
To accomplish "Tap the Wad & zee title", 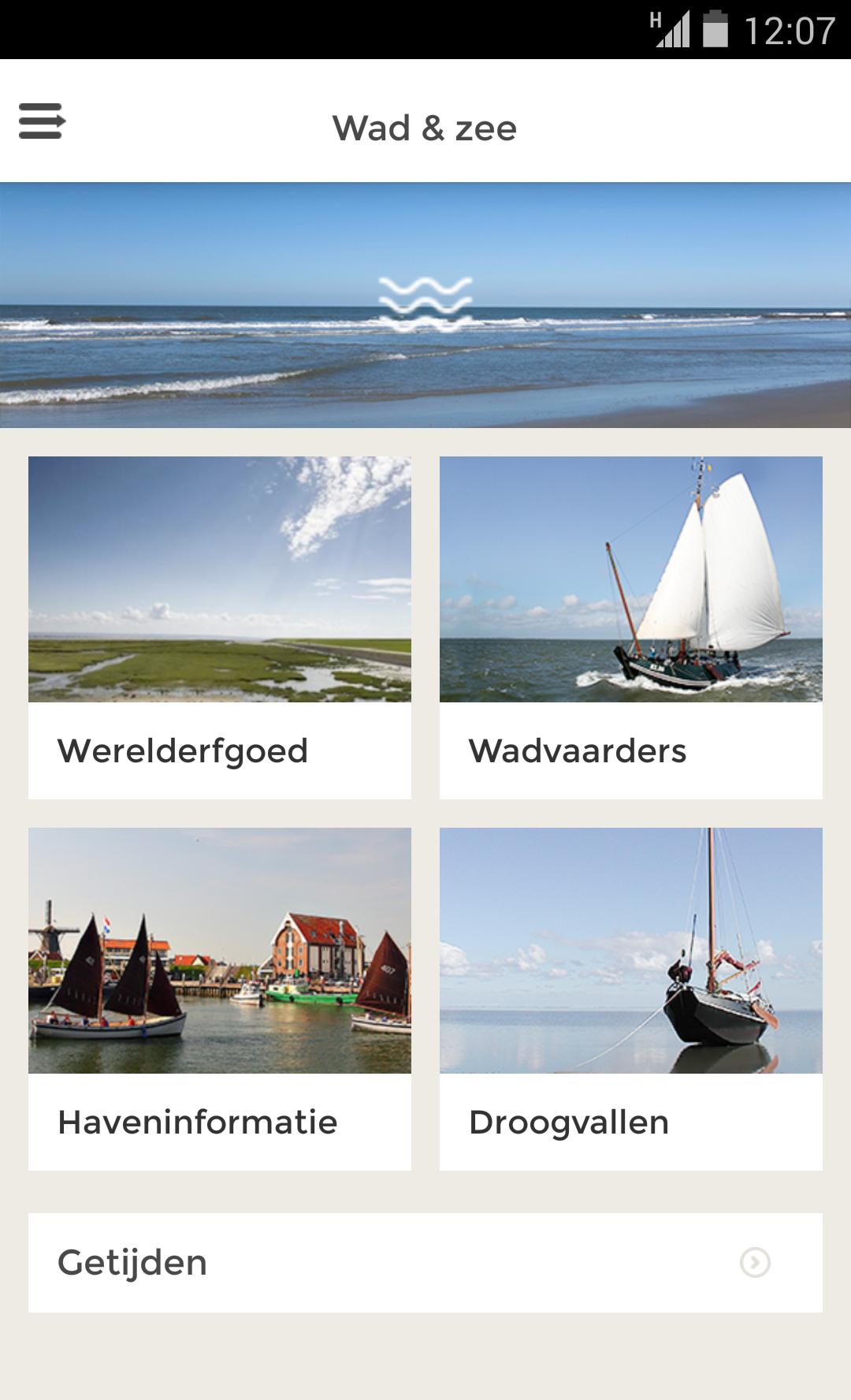I will tap(425, 127).
